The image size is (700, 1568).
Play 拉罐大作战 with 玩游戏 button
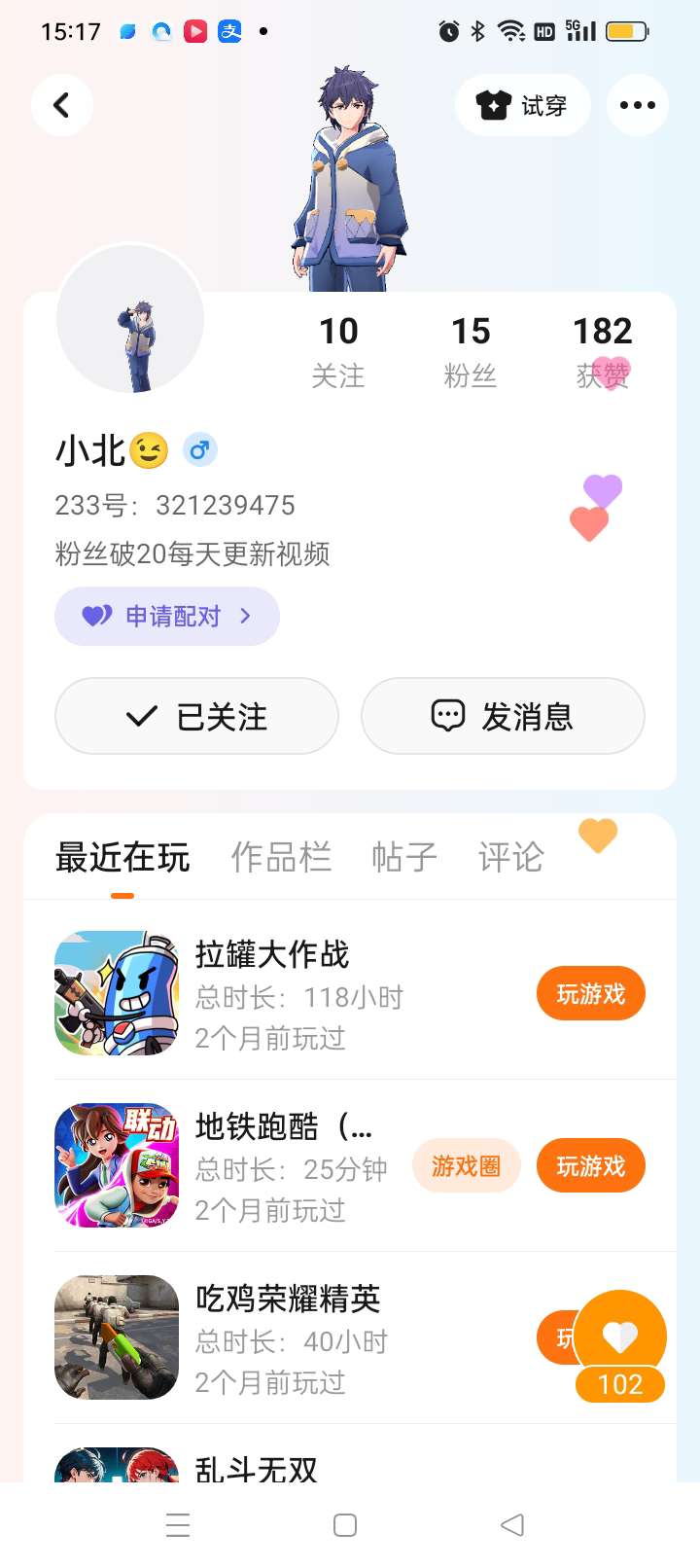pyautogui.click(x=590, y=993)
